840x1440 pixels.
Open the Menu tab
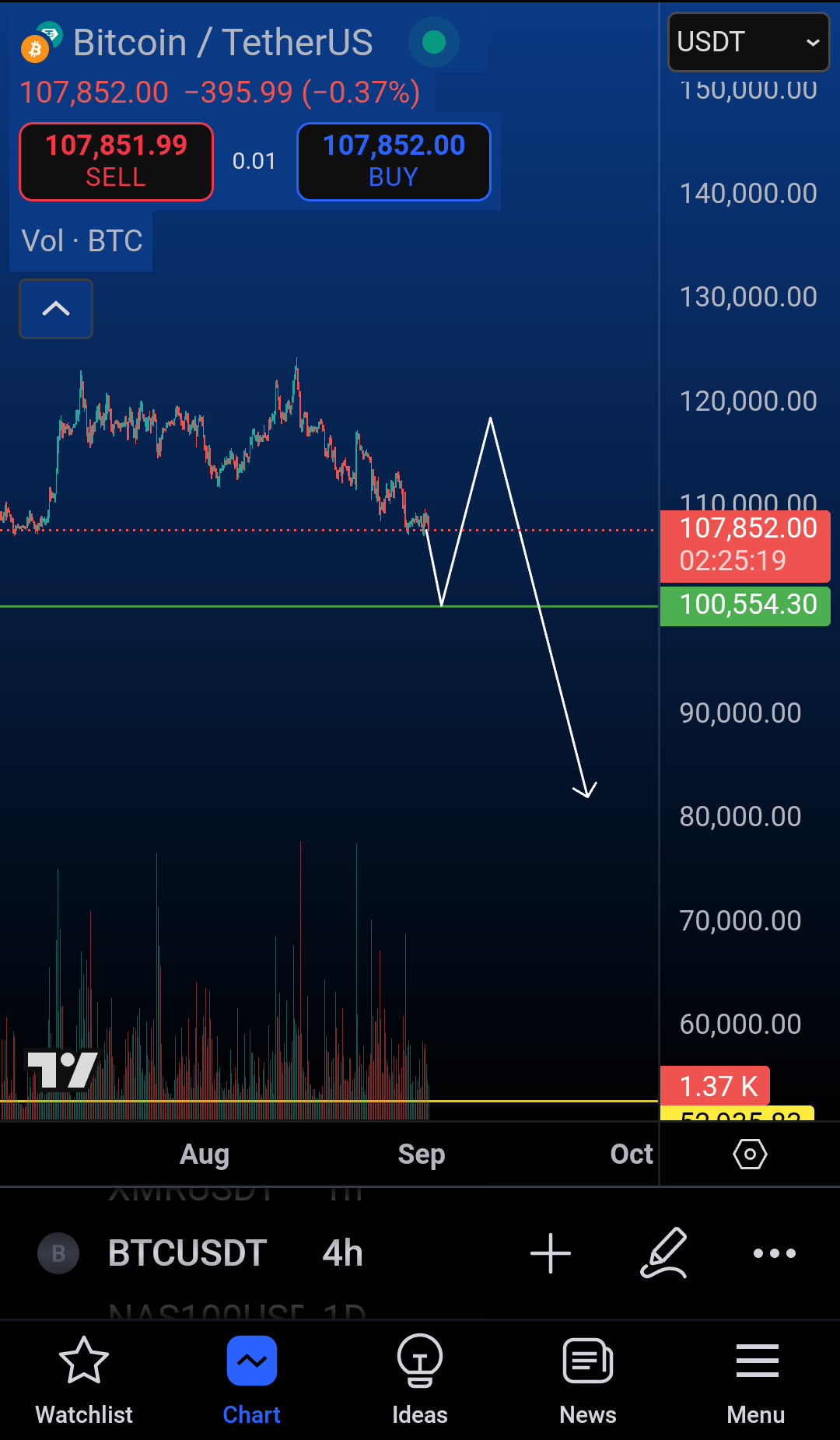tap(756, 1381)
